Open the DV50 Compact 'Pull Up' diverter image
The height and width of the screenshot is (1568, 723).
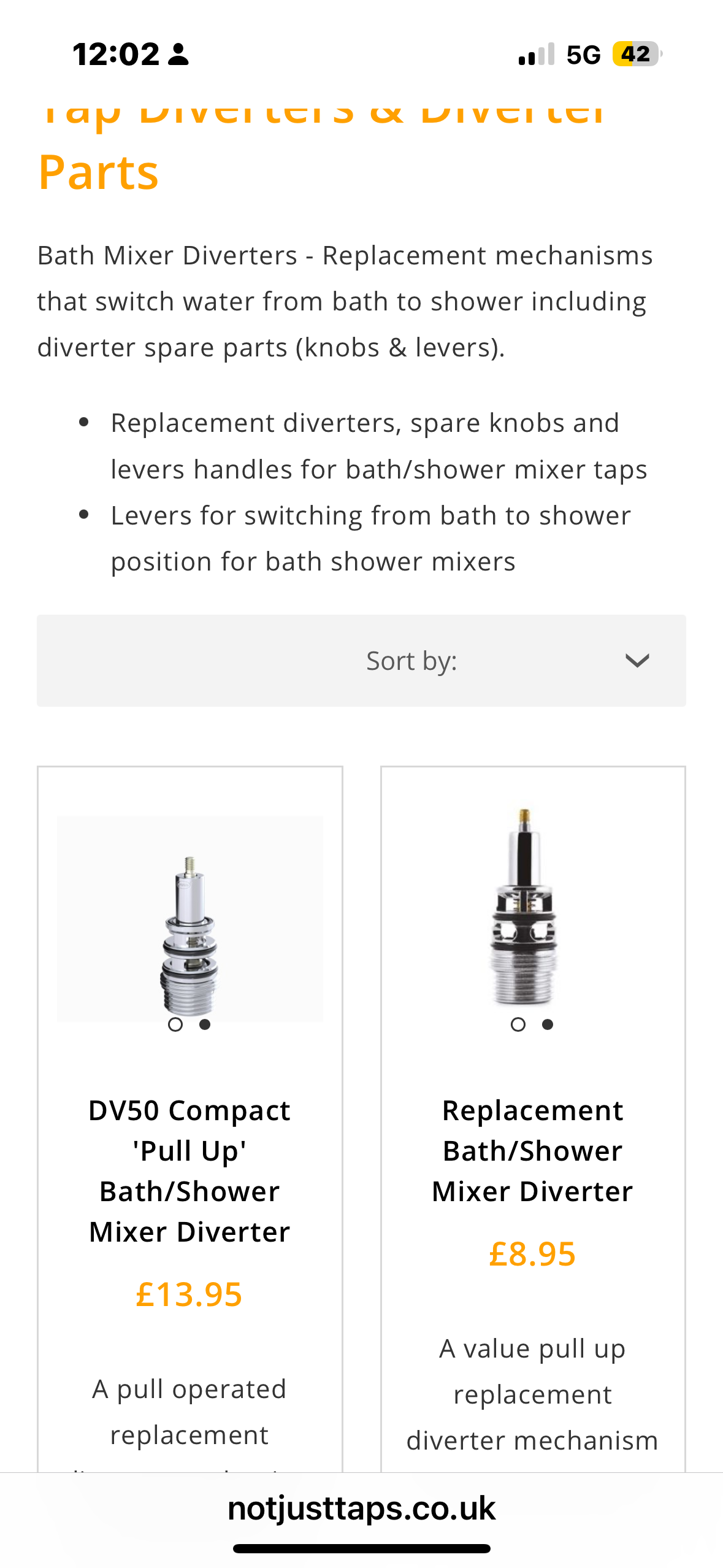190,918
